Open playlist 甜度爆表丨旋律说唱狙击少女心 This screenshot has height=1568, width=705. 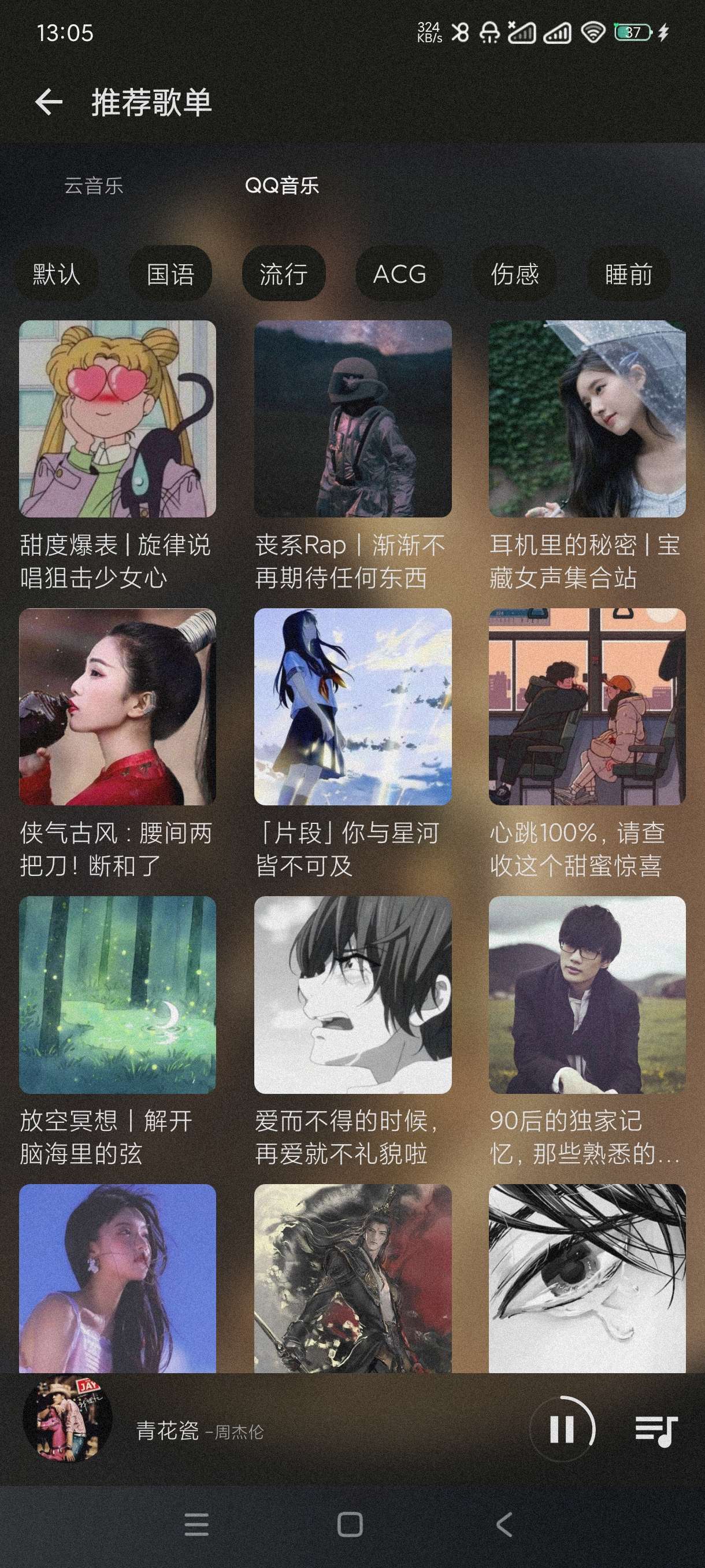(x=117, y=419)
